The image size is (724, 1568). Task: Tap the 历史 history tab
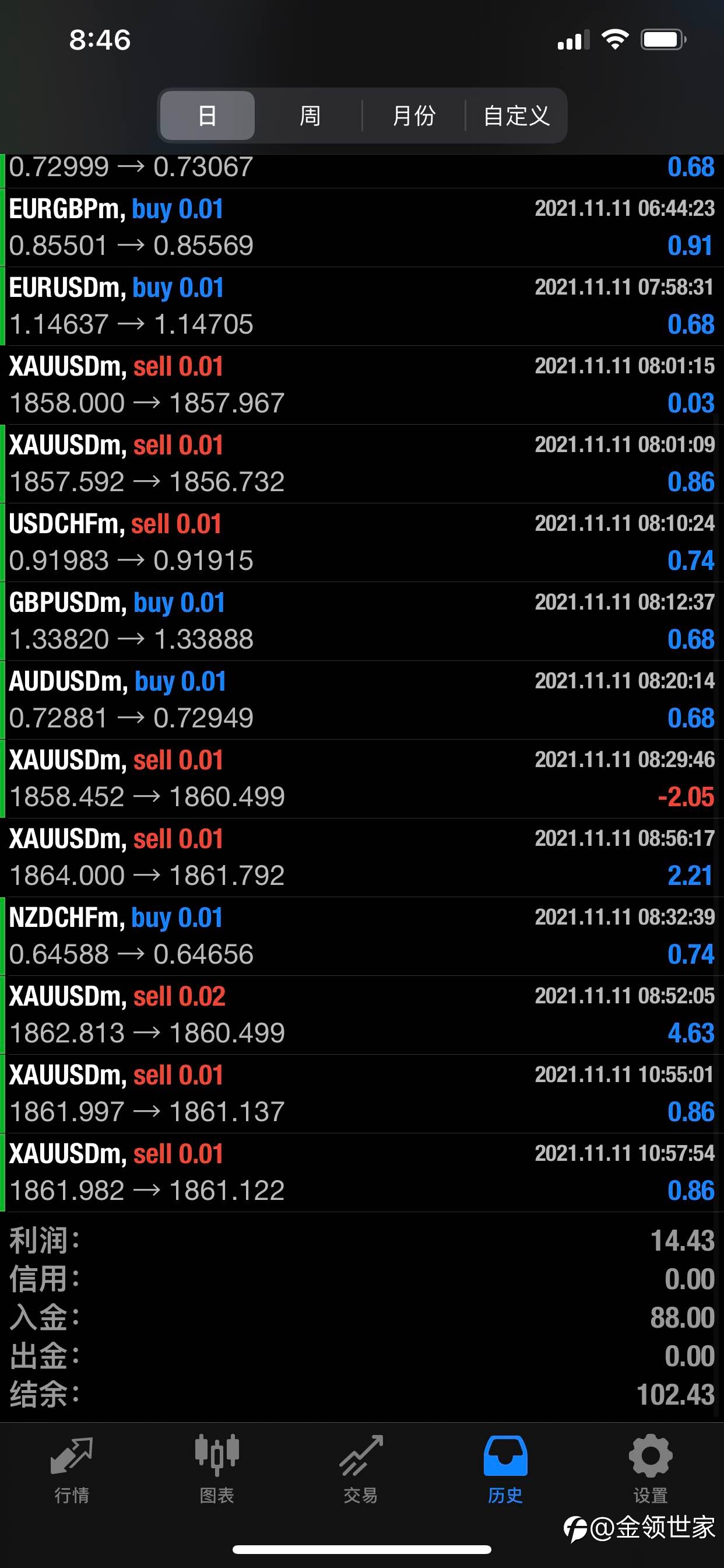click(505, 1469)
